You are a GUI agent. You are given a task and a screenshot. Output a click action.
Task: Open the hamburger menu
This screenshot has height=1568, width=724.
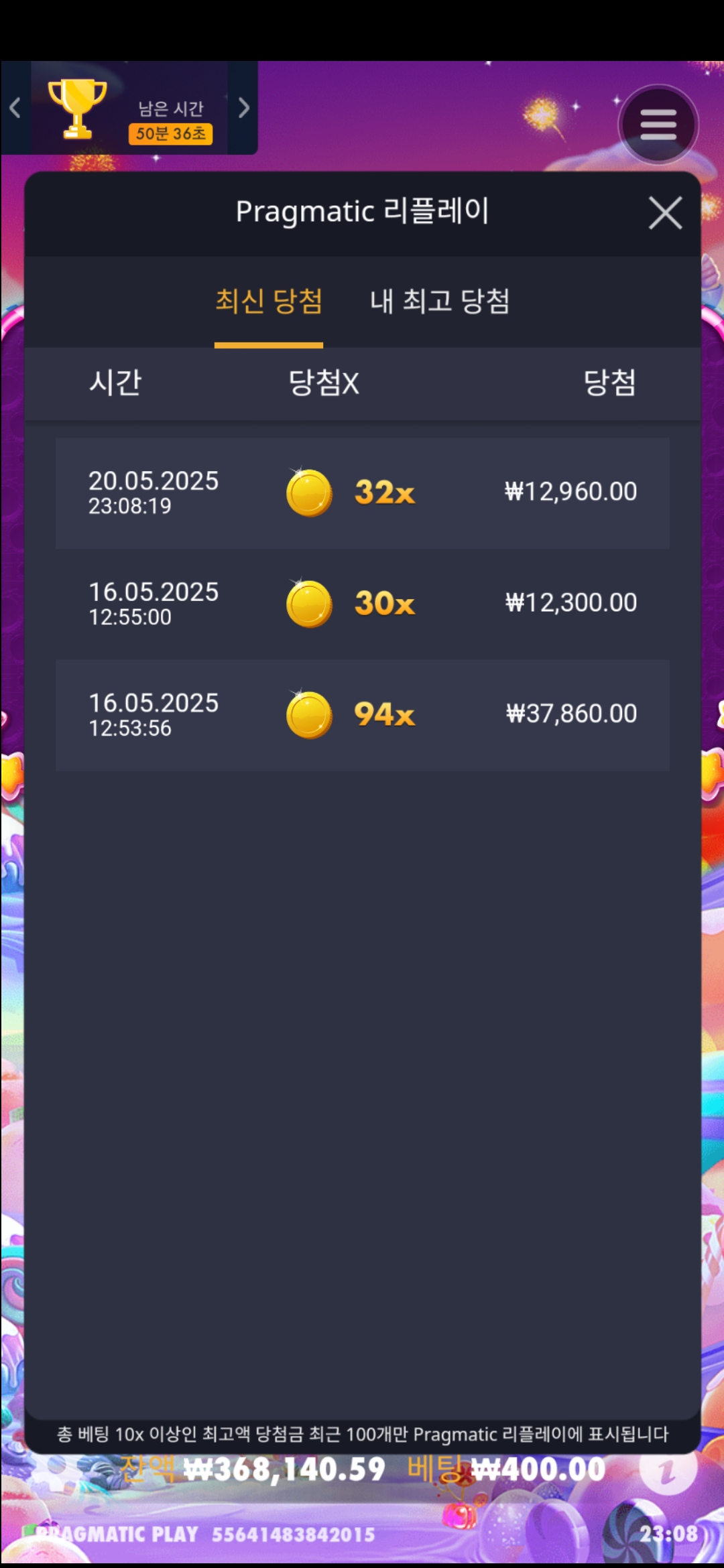tap(658, 125)
